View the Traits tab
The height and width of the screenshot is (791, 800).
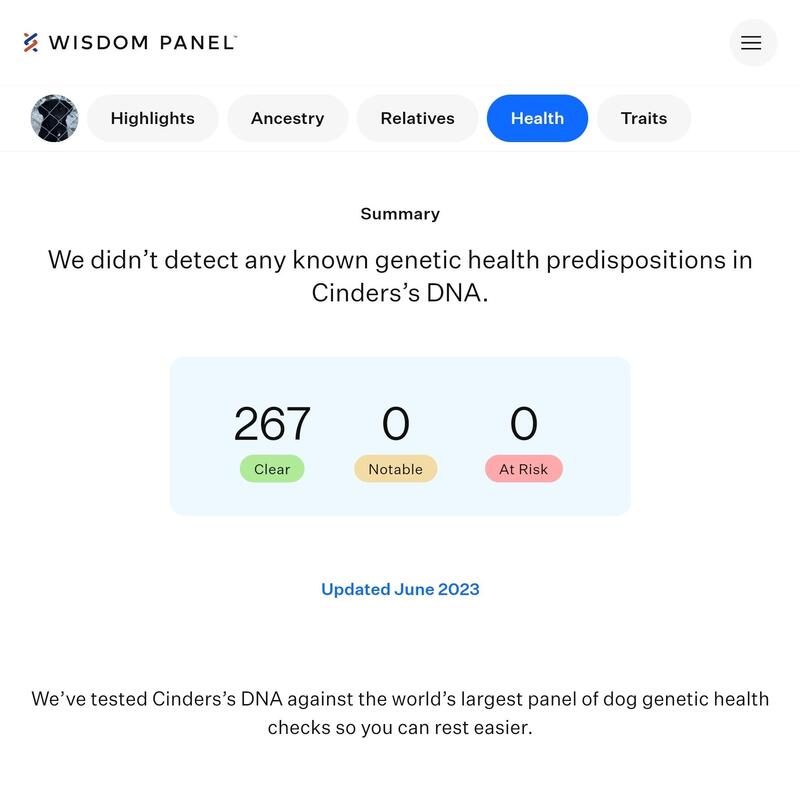pyautogui.click(x=643, y=118)
